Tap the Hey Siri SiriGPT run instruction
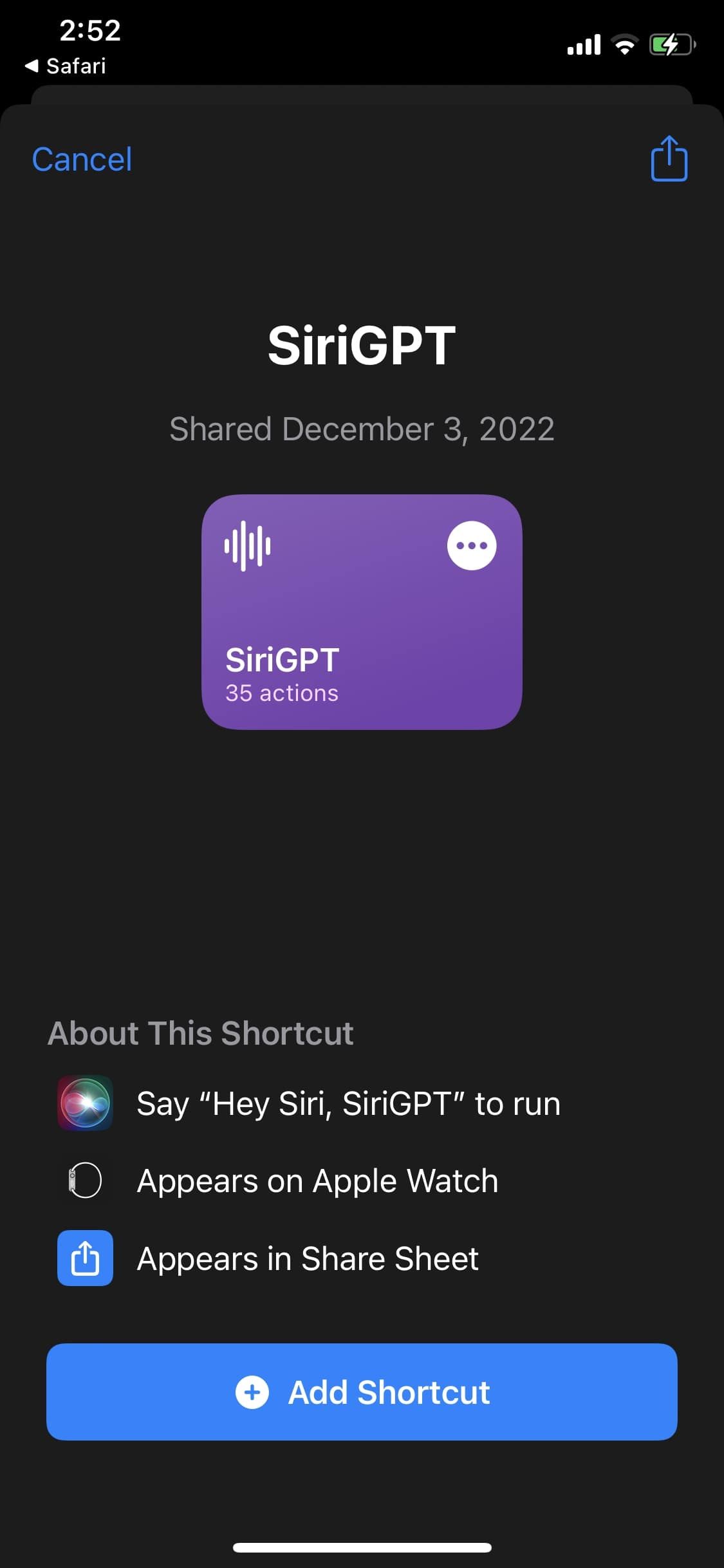 tap(348, 1102)
